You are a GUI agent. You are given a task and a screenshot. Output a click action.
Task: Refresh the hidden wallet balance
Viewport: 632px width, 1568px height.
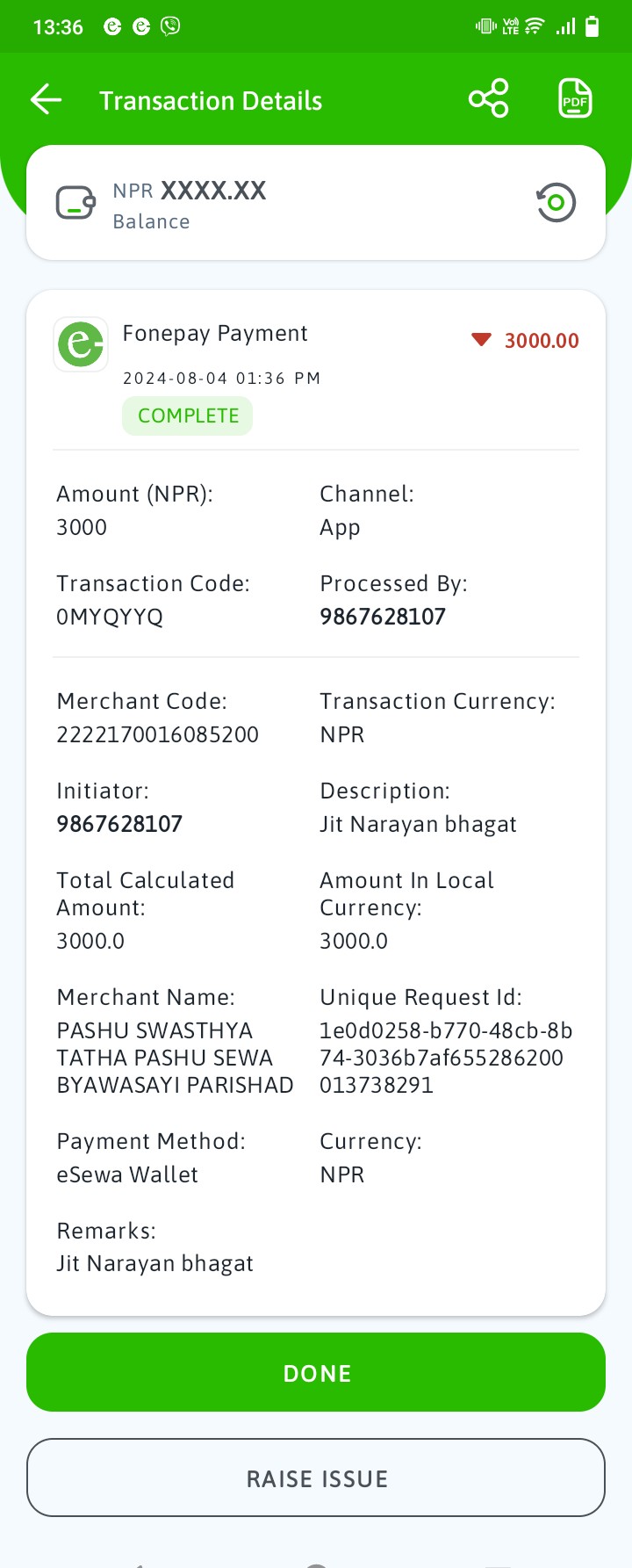pos(556,203)
